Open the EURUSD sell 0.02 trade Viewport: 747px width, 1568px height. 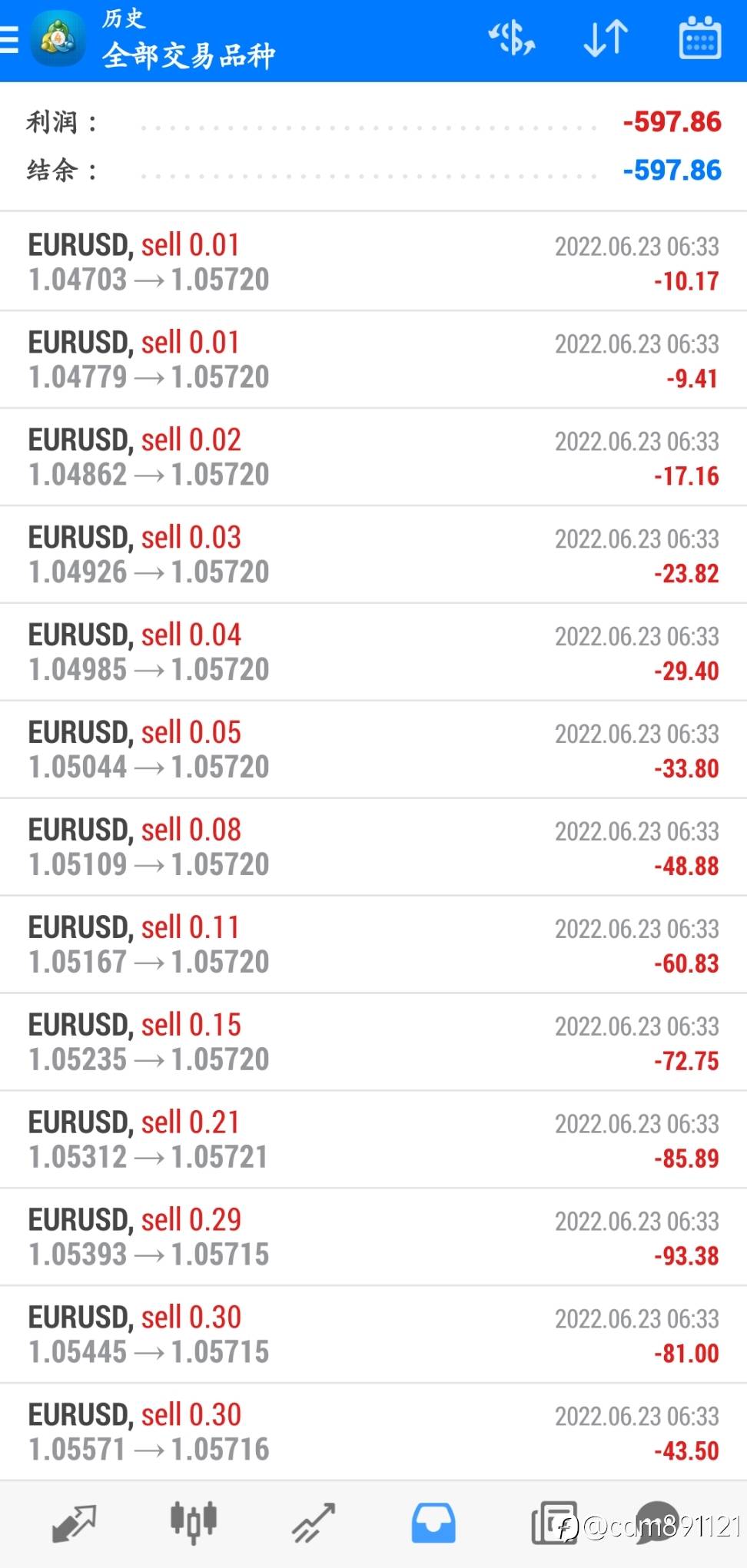(373, 457)
